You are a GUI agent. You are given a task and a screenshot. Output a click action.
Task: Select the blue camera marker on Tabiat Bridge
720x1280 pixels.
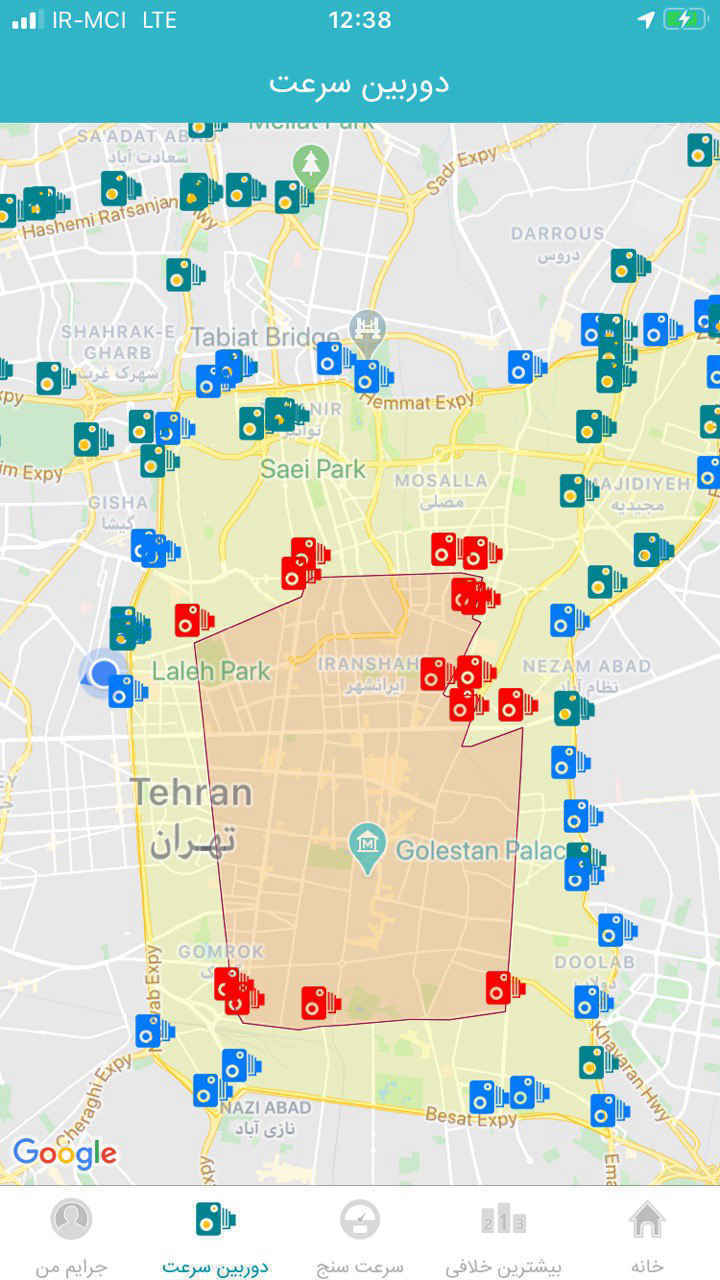335,357
